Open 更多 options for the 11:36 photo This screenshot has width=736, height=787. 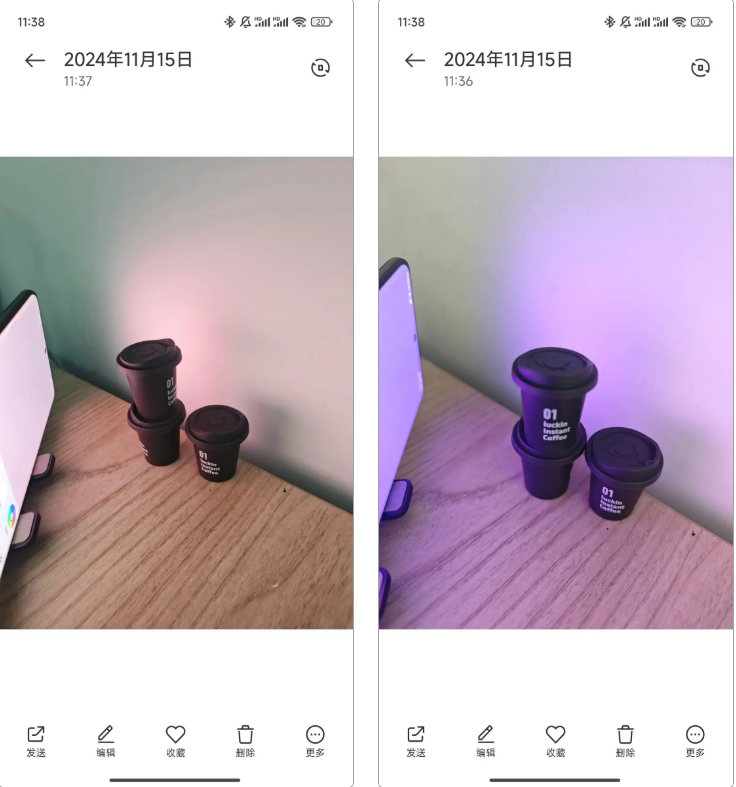pyautogui.click(x=695, y=741)
